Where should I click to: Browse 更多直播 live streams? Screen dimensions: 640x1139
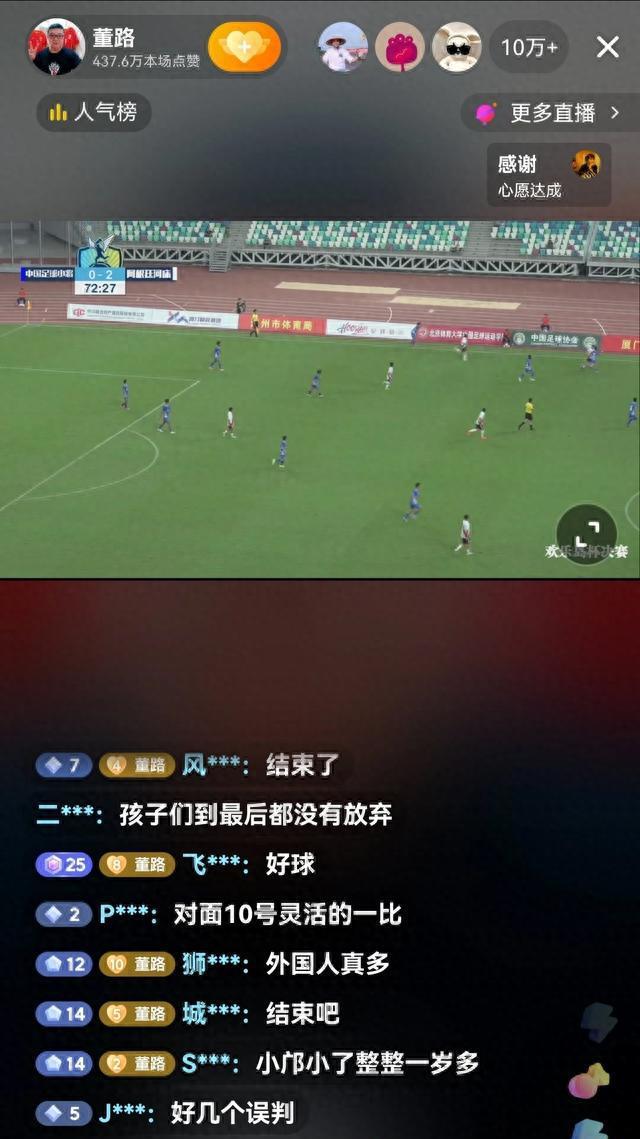point(548,113)
